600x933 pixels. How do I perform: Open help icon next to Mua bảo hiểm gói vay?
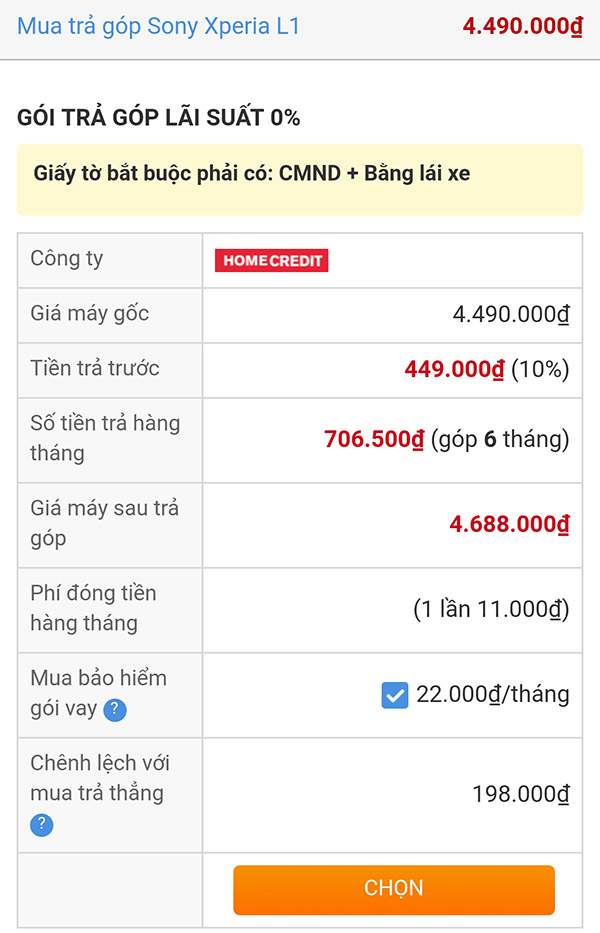coord(116,710)
